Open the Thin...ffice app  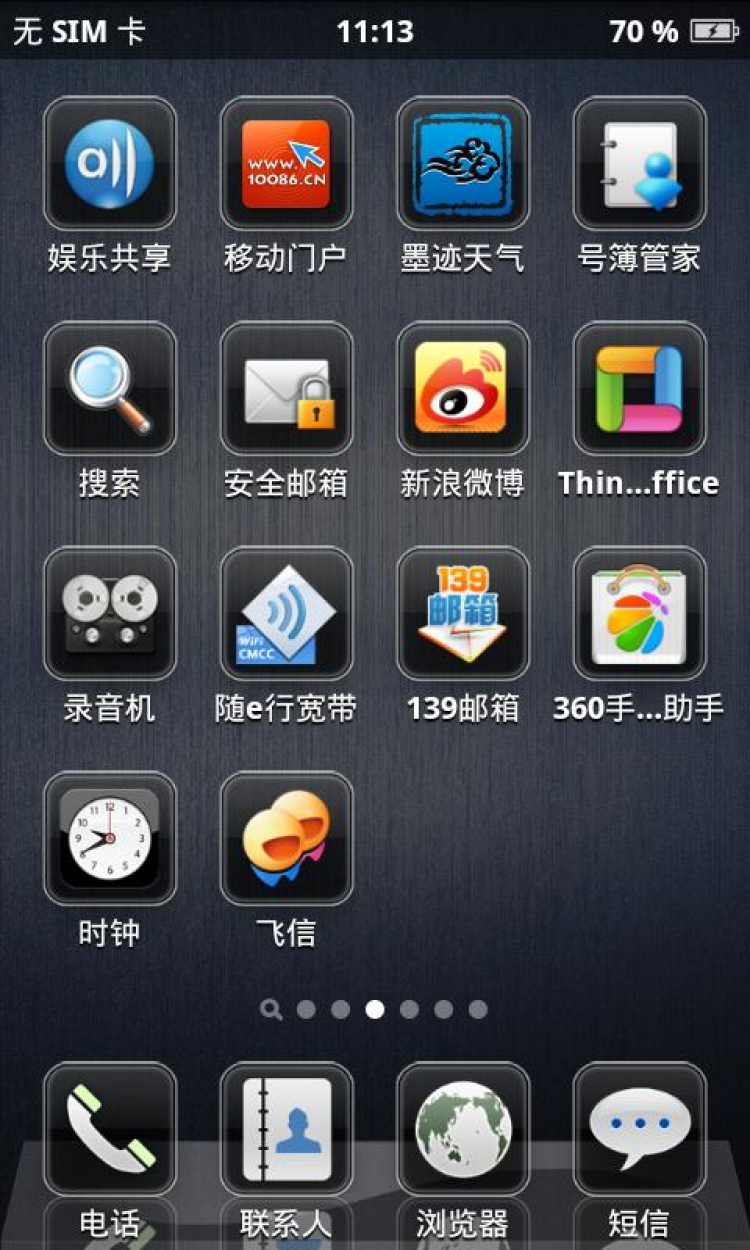(639, 388)
